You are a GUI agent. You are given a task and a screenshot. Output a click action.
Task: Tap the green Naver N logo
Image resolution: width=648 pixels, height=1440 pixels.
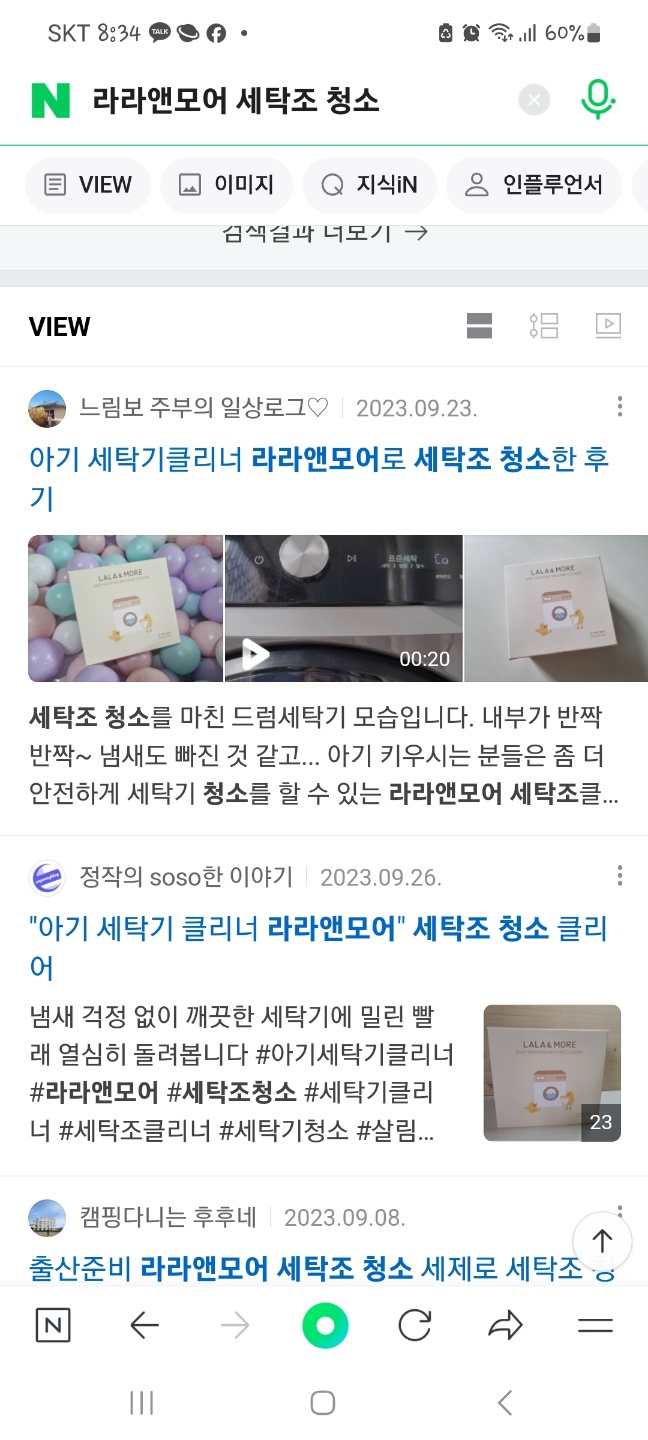coord(50,100)
